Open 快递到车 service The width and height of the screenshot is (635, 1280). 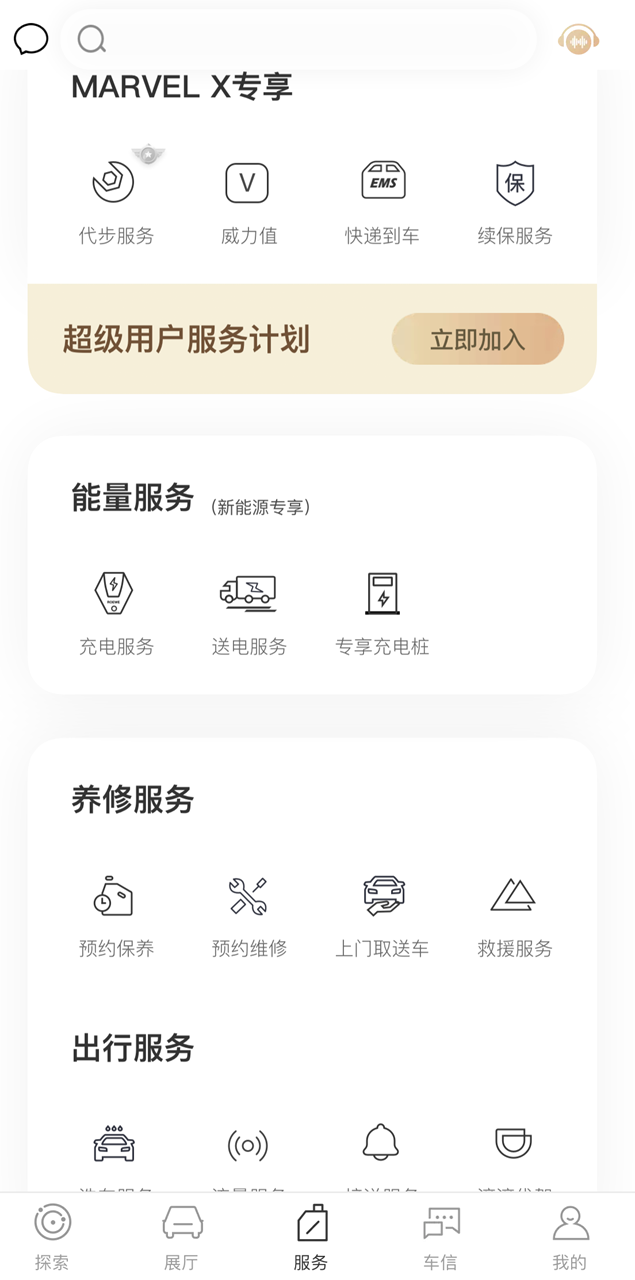[382, 203]
